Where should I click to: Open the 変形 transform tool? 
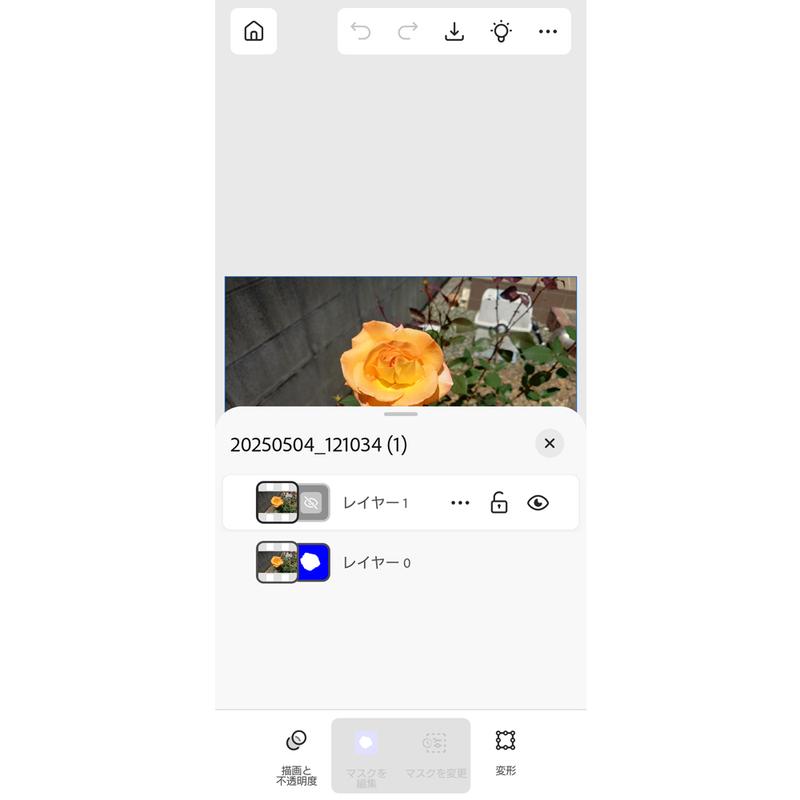point(505,754)
